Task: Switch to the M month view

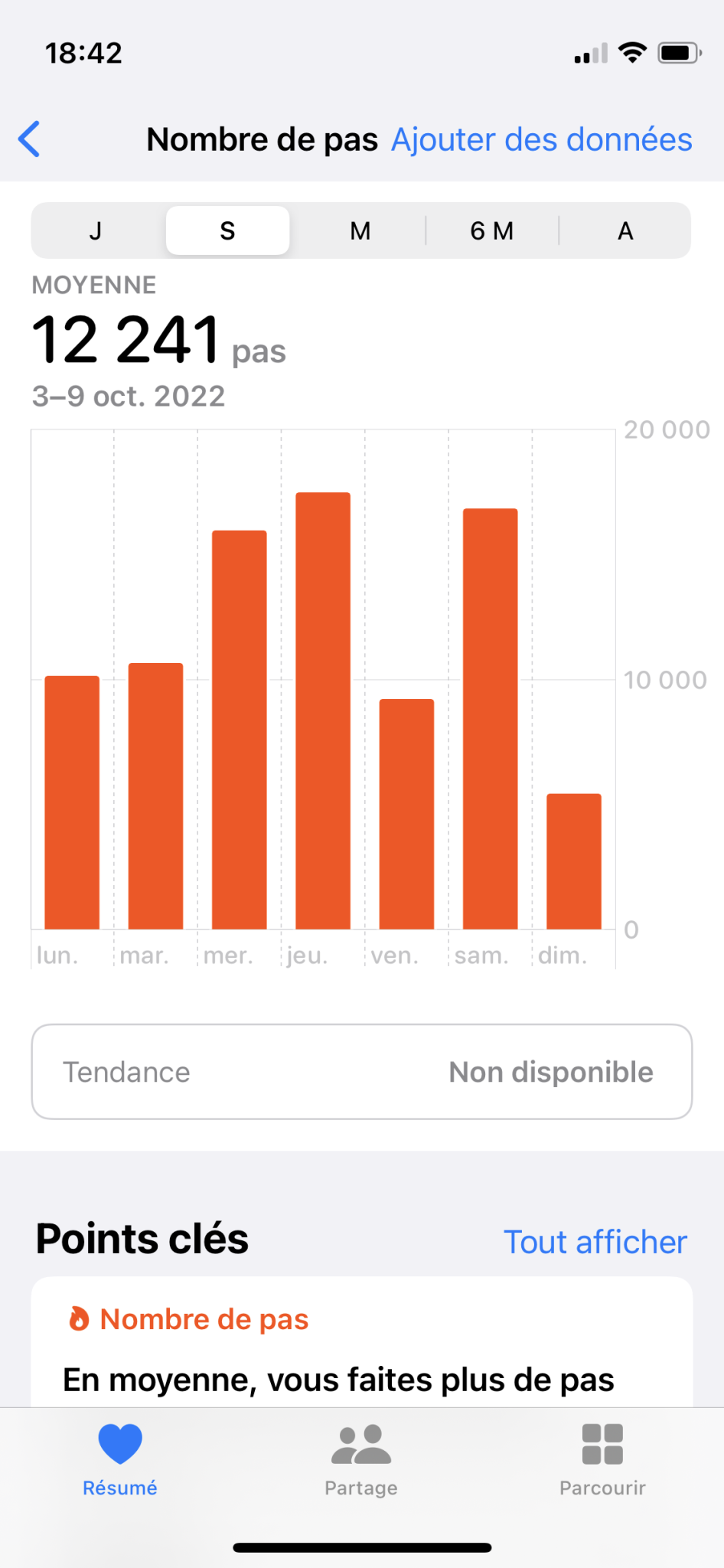Action: coord(360,230)
